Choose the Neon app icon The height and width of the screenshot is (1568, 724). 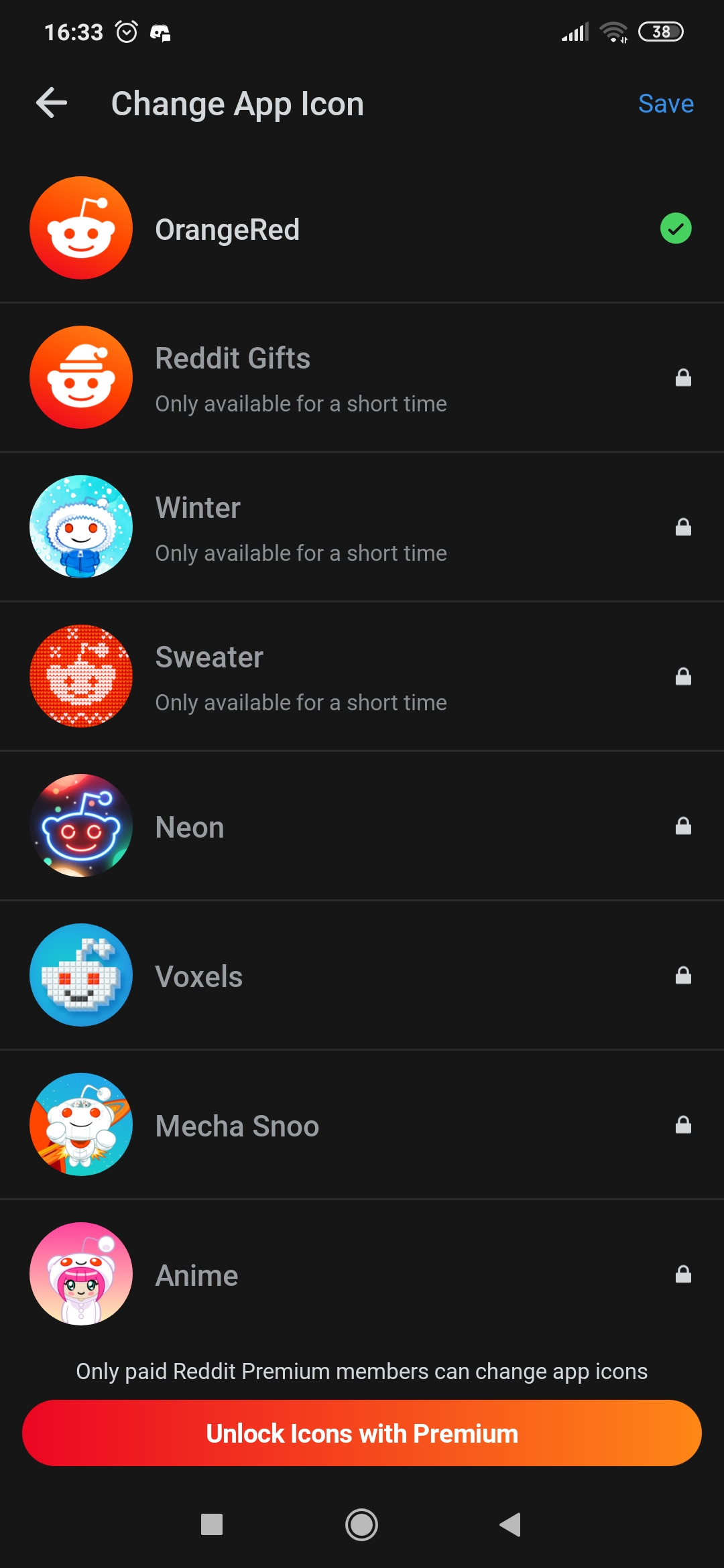(362, 826)
